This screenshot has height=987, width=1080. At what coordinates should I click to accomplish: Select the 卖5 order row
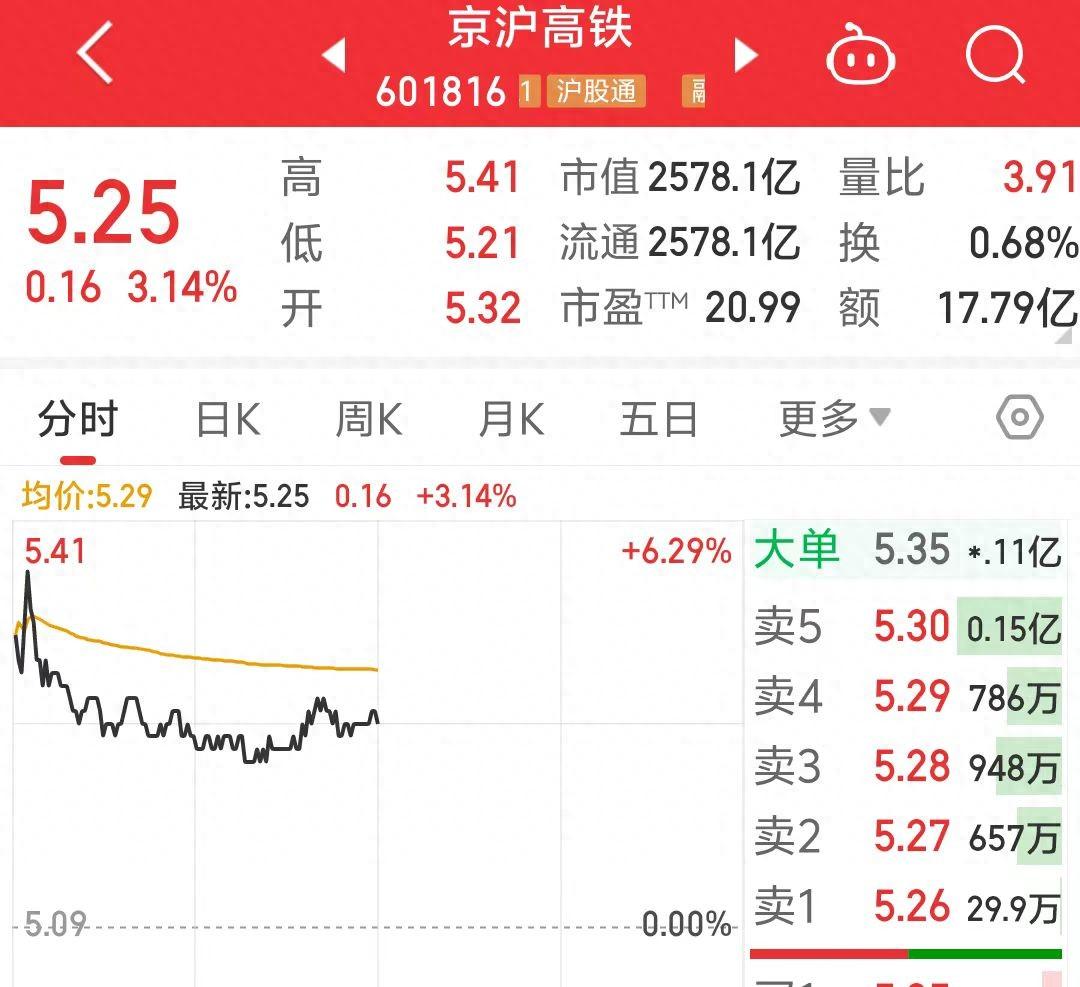906,628
